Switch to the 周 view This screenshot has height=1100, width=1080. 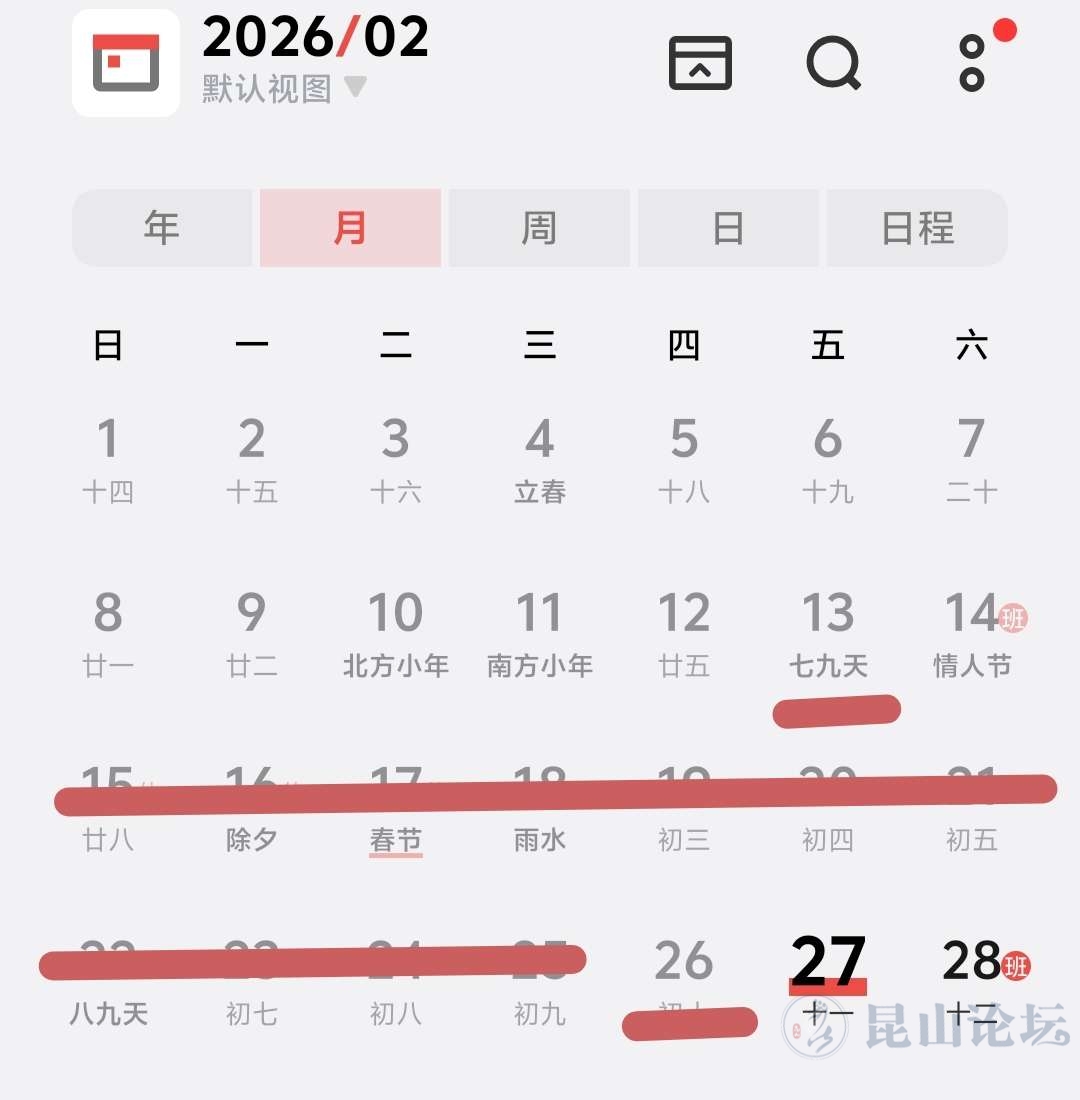coord(539,228)
